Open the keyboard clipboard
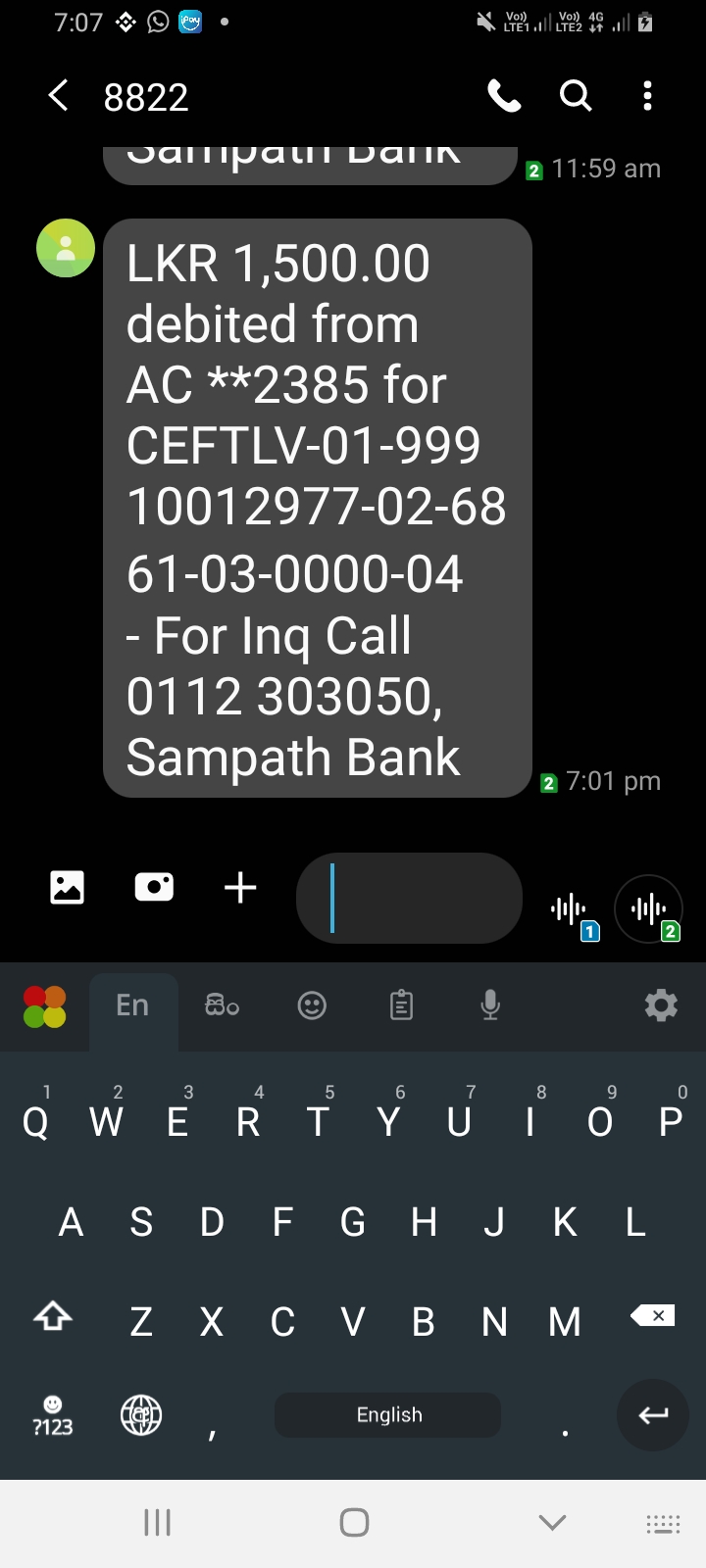This screenshot has width=706, height=1568. pyautogui.click(x=401, y=1005)
